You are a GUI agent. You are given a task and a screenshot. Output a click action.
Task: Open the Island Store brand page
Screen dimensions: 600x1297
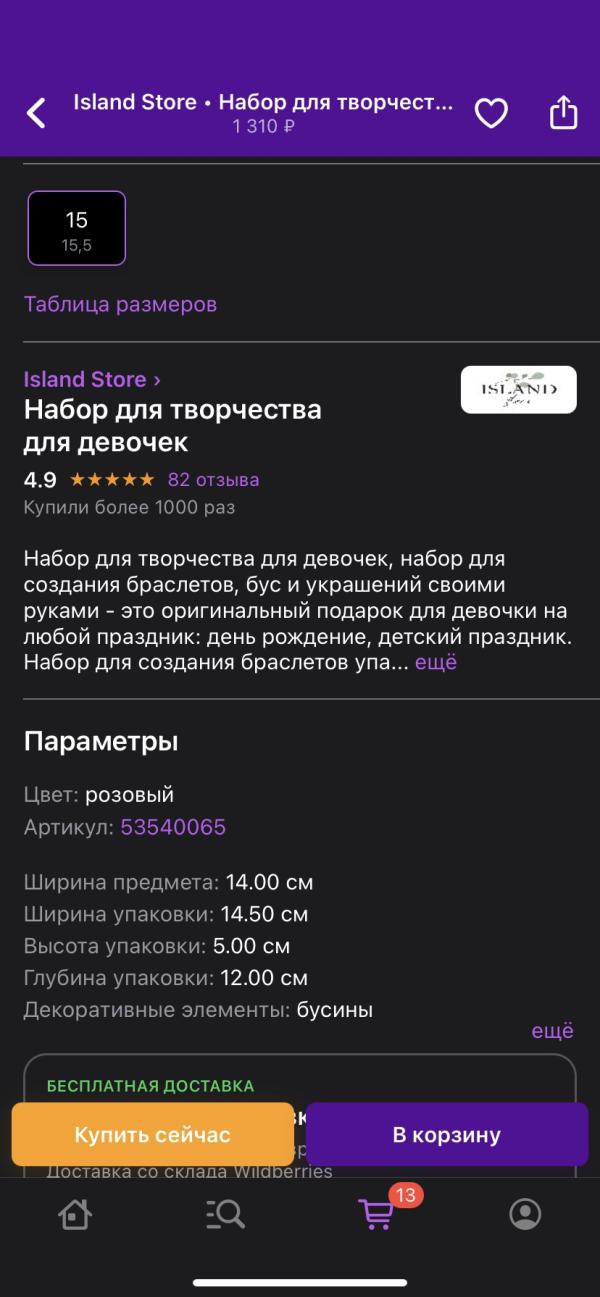point(92,379)
